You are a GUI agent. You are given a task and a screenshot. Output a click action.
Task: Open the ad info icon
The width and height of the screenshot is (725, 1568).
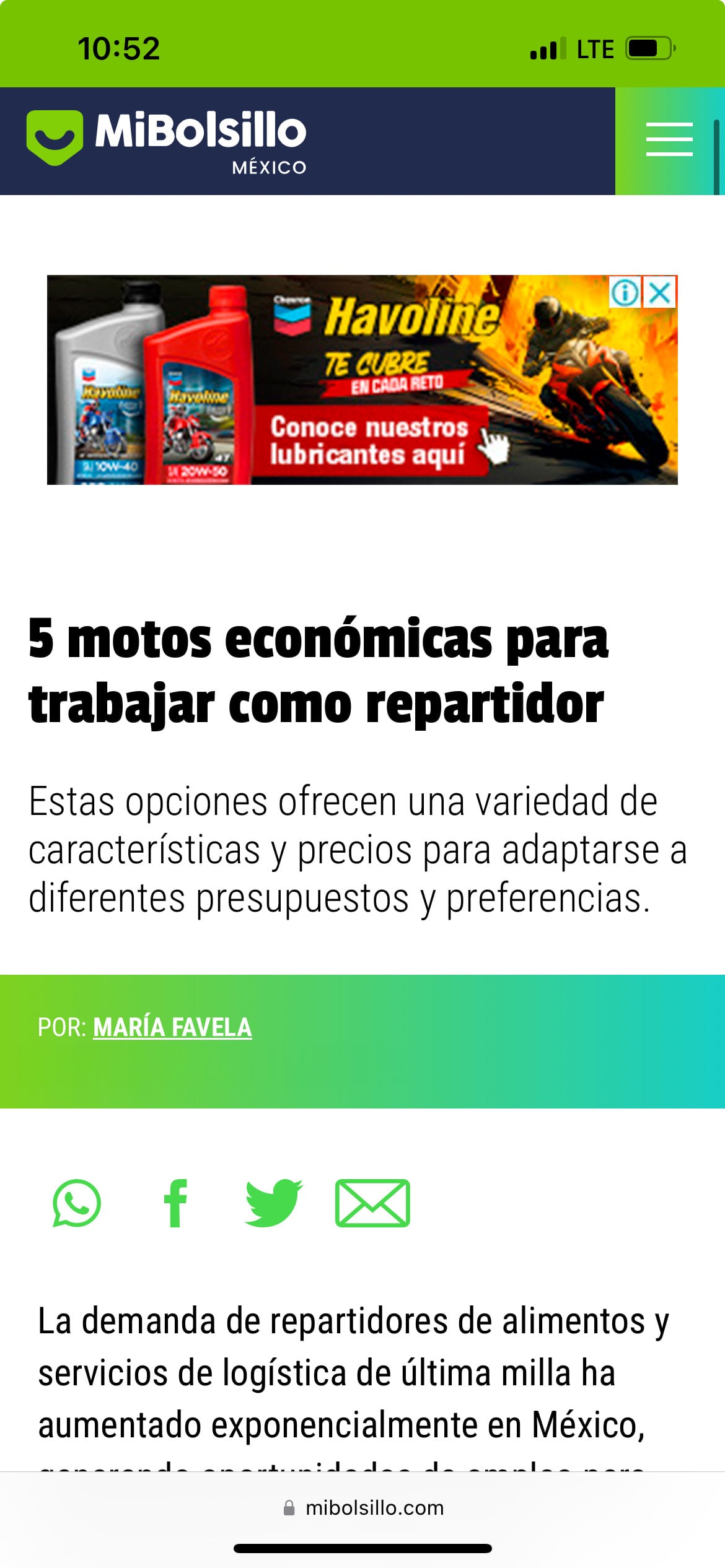[x=625, y=292]
